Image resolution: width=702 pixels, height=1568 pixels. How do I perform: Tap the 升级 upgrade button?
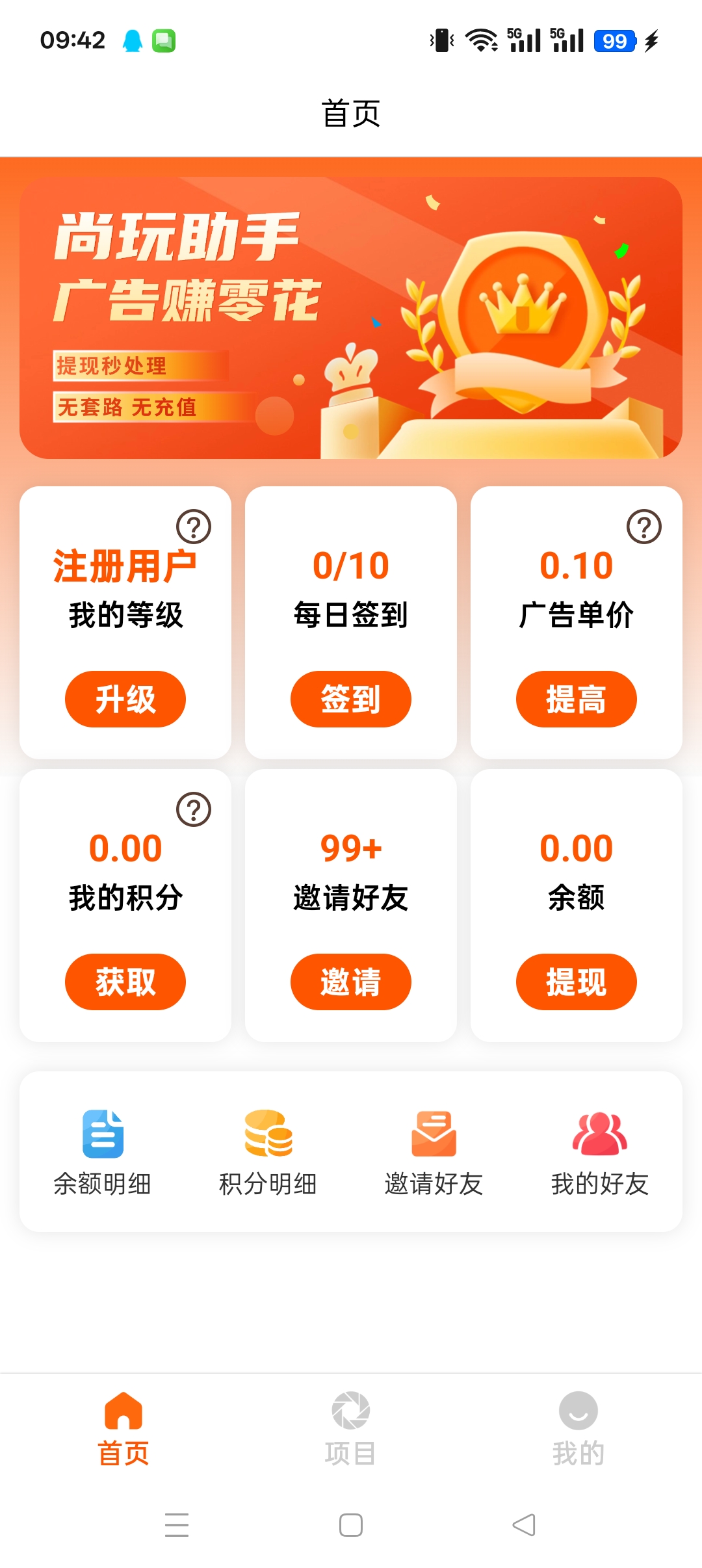(124, 698)
